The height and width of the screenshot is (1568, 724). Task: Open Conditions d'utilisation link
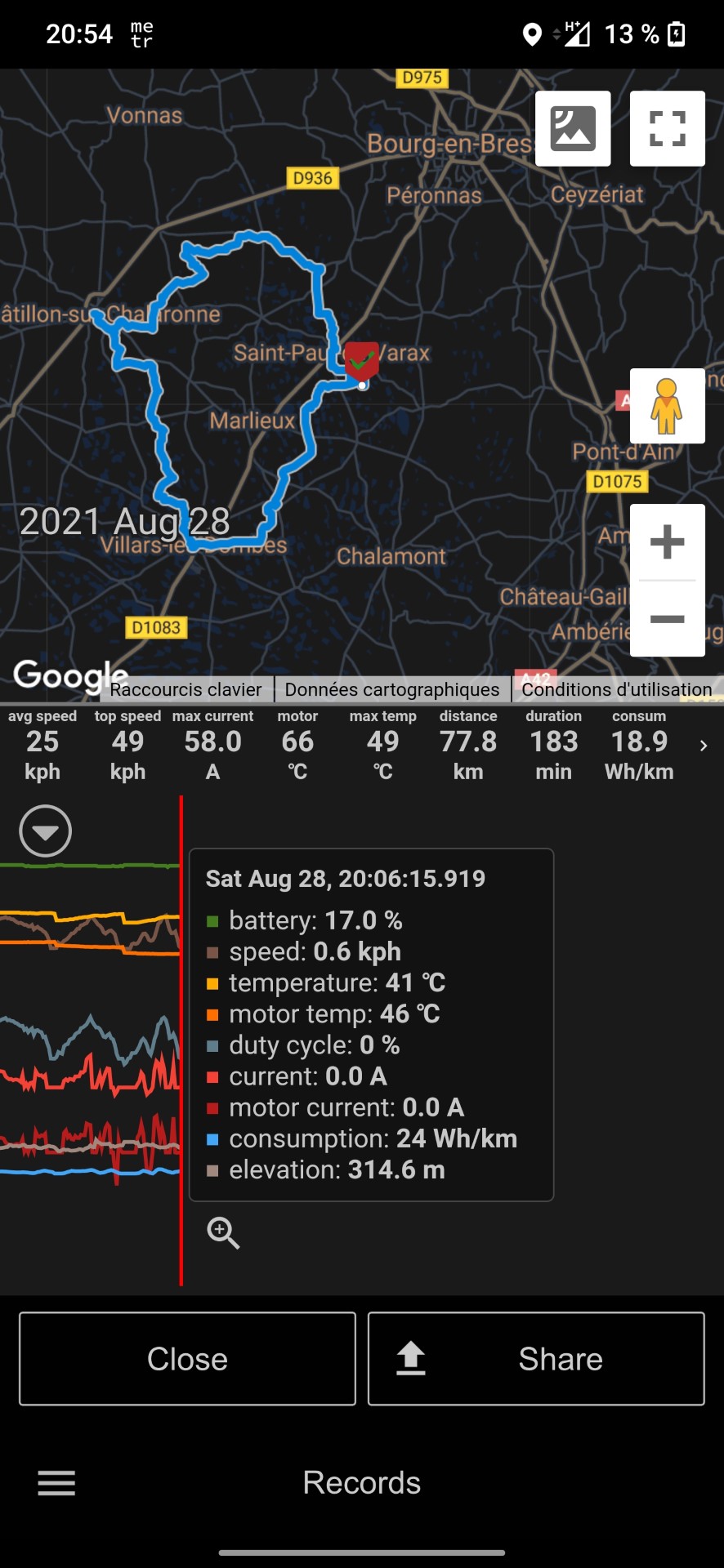616,689
